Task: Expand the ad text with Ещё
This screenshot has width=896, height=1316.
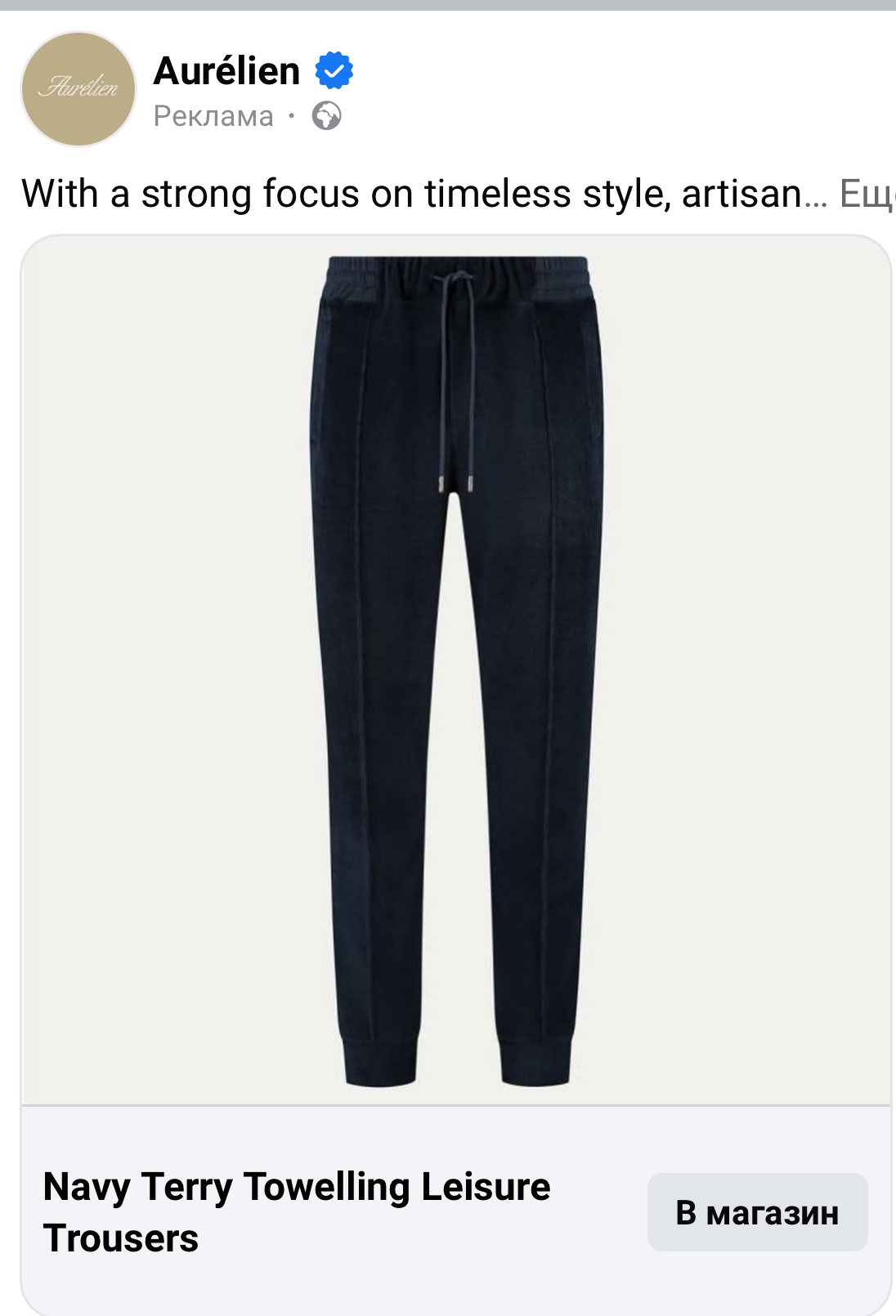Action: click(867, 195)
